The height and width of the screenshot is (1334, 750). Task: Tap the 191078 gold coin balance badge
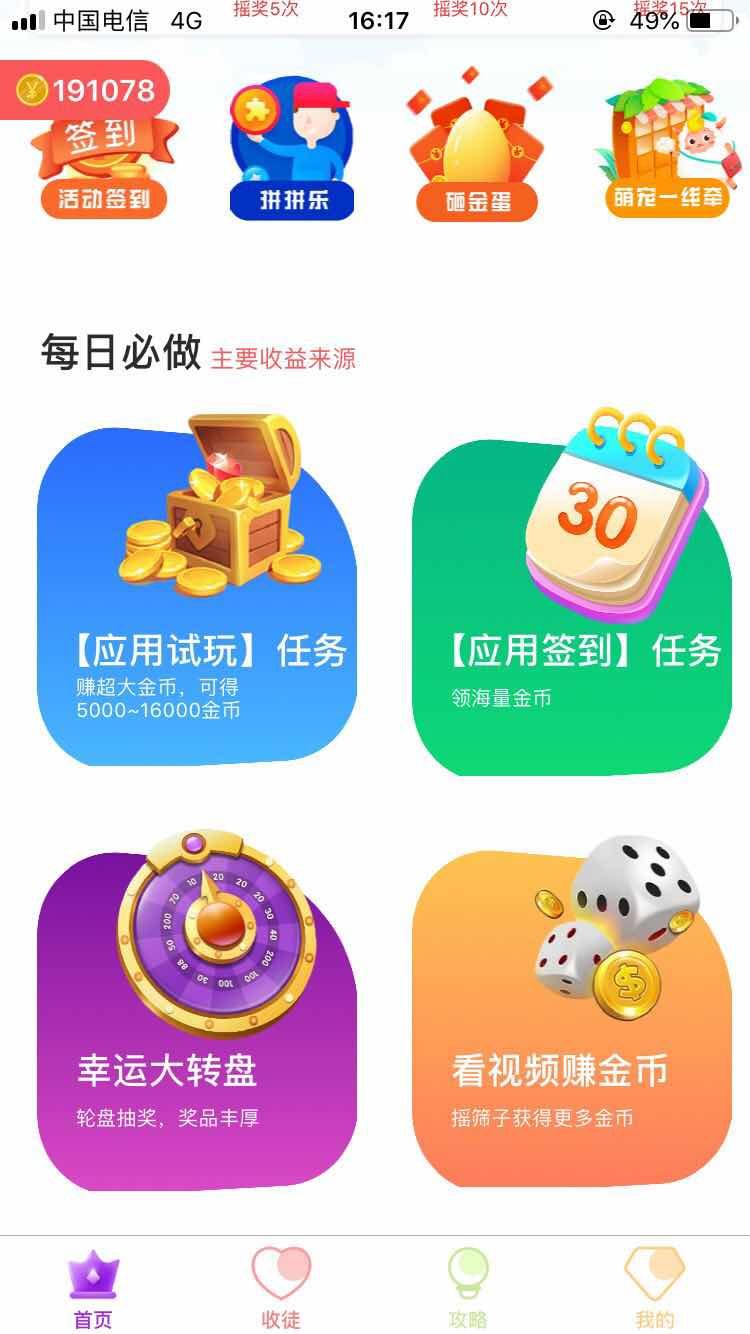[x=86, y=91]
